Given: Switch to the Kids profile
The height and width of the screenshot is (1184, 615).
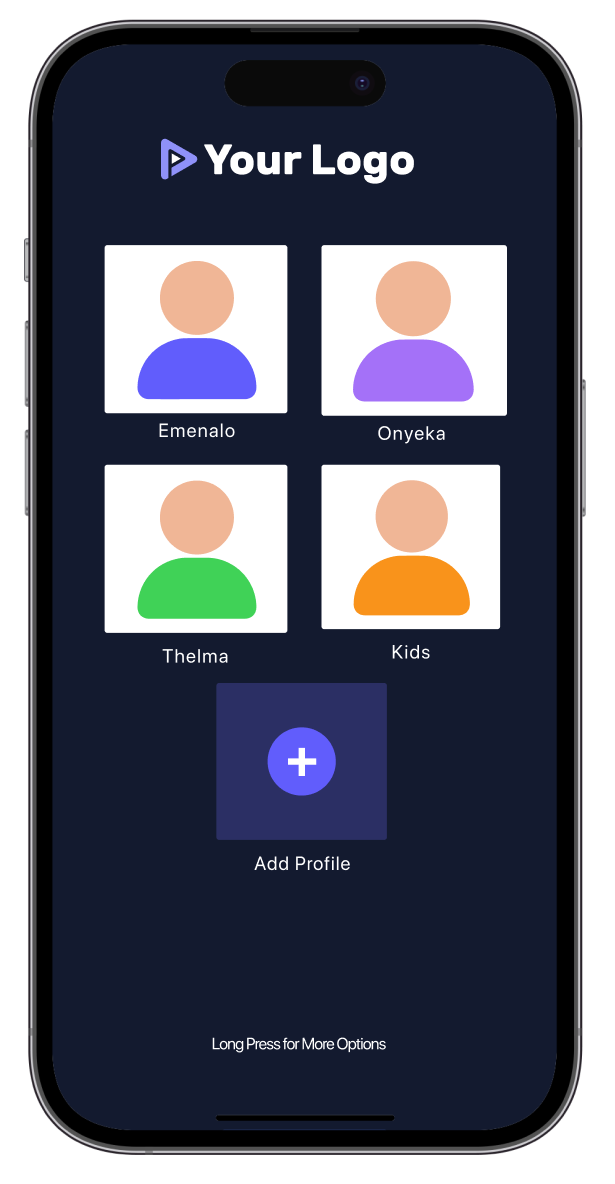Looking at the screenshot, I should [410, 546].
